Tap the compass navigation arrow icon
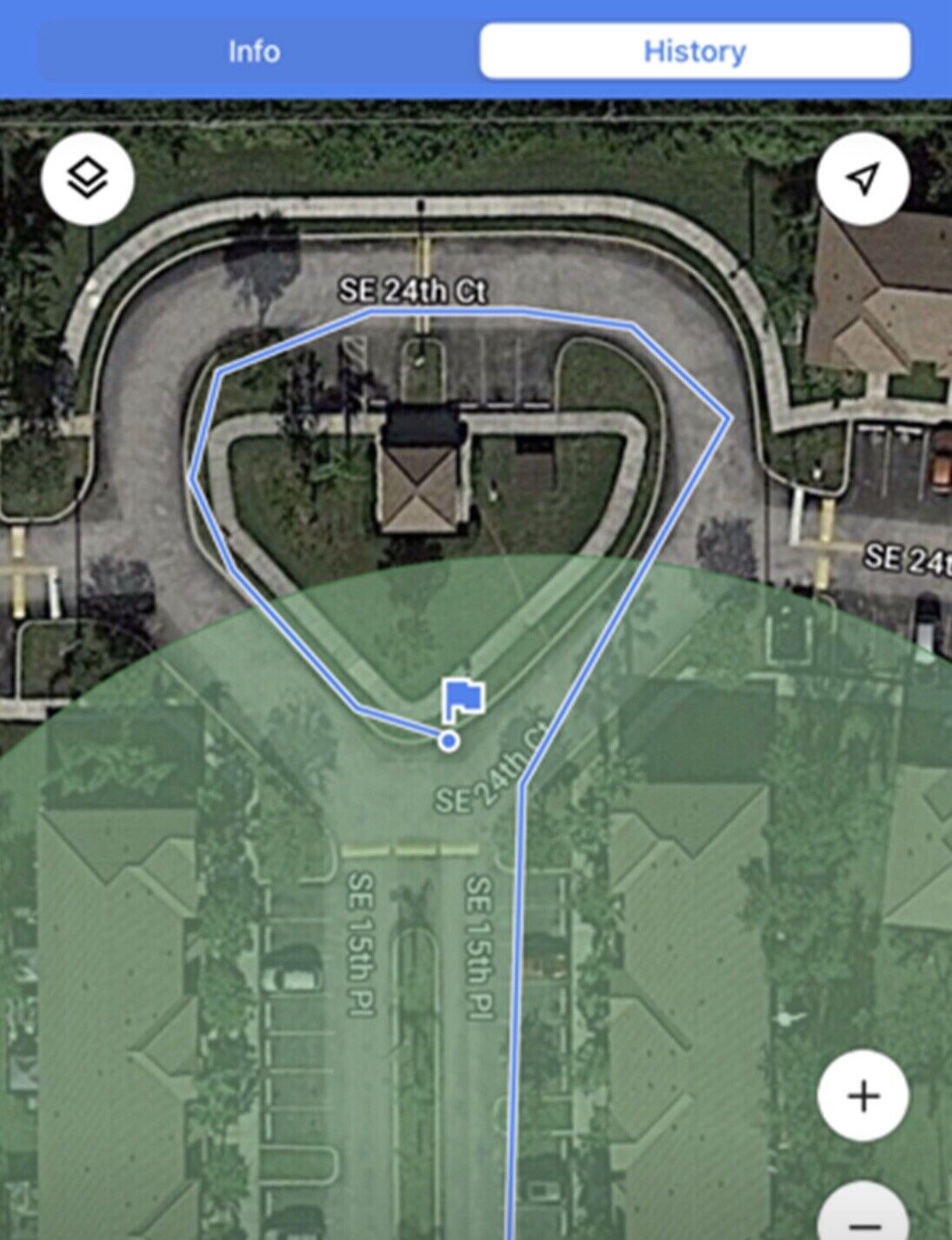The height and width of the screenshot is (1240, 952). pyautogui.click(x=865, y=179)
